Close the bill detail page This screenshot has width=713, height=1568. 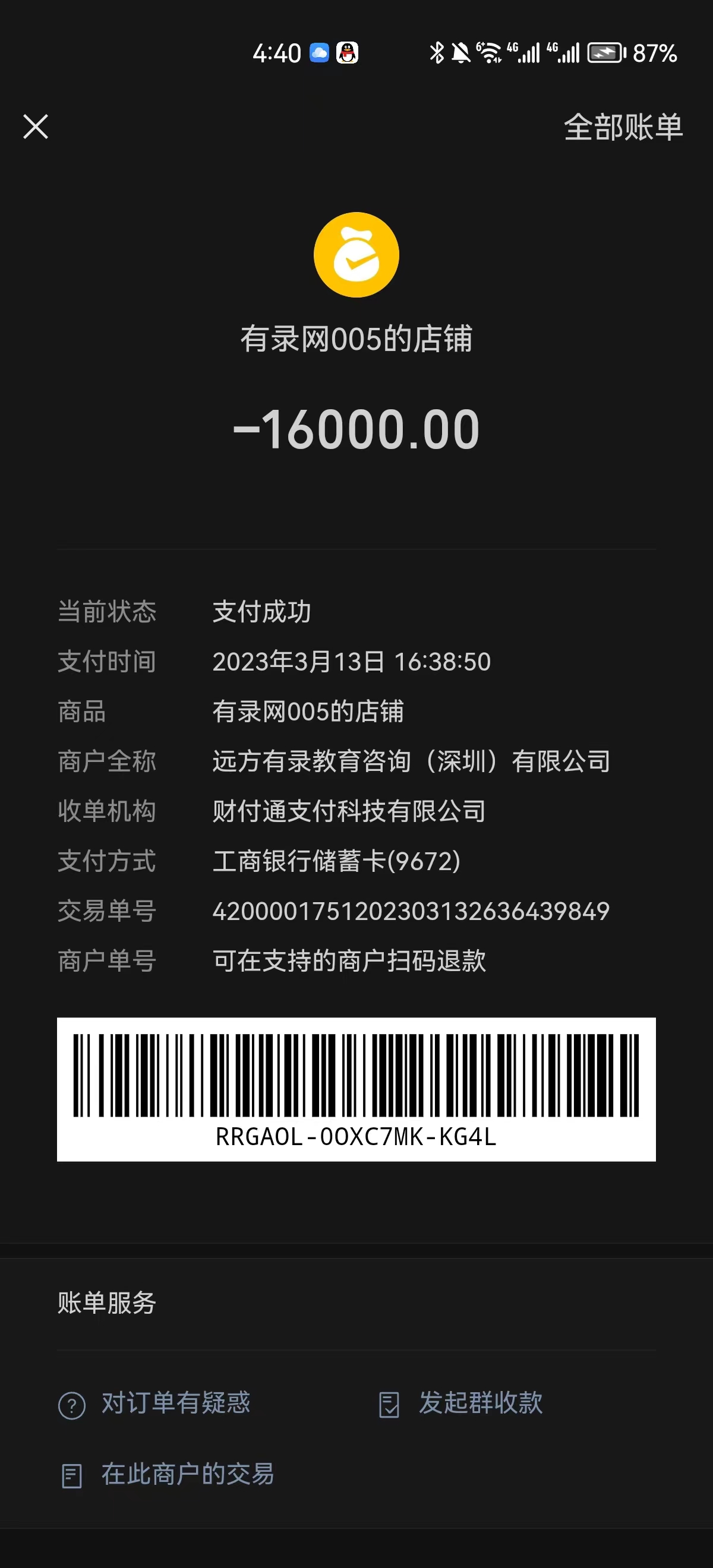point(36,127)
